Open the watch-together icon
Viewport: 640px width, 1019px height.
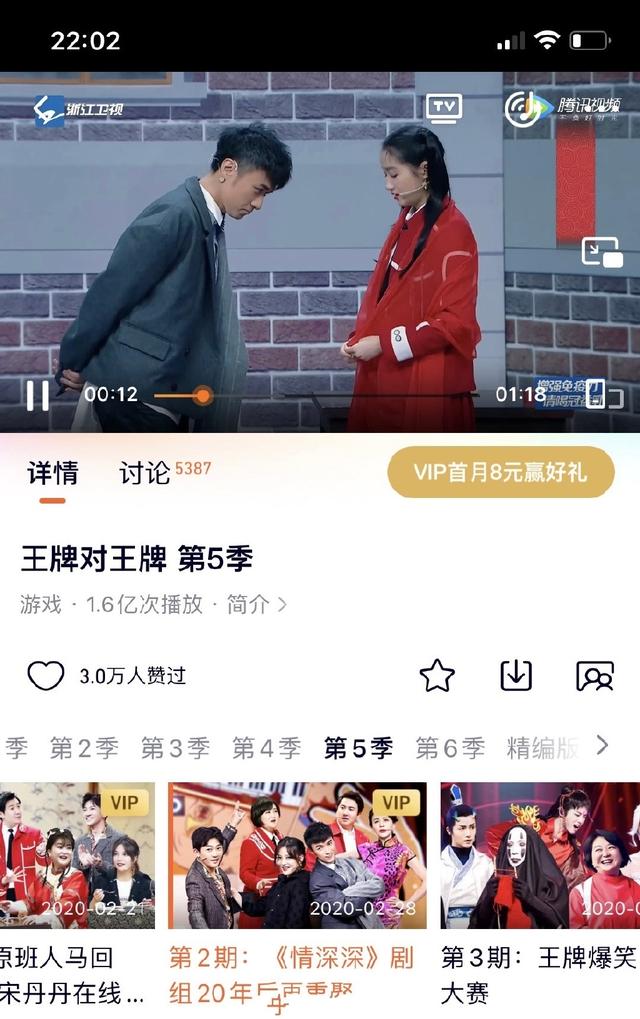click(x=595, y=676)
